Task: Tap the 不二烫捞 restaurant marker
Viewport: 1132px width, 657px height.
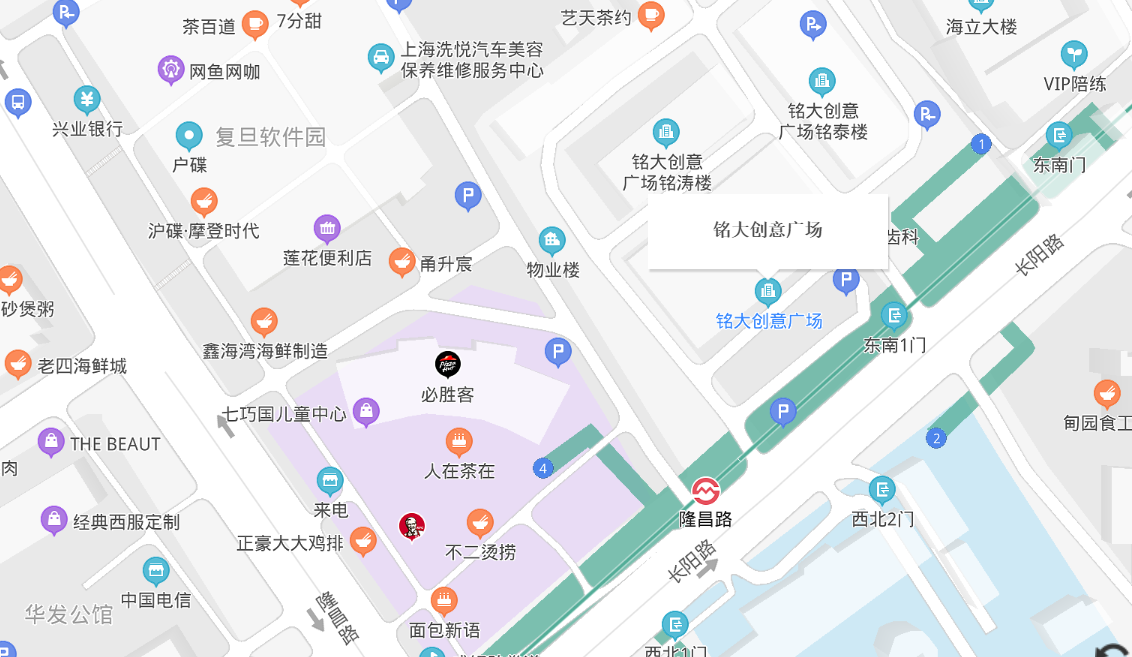Action: (x=480, y=523)
